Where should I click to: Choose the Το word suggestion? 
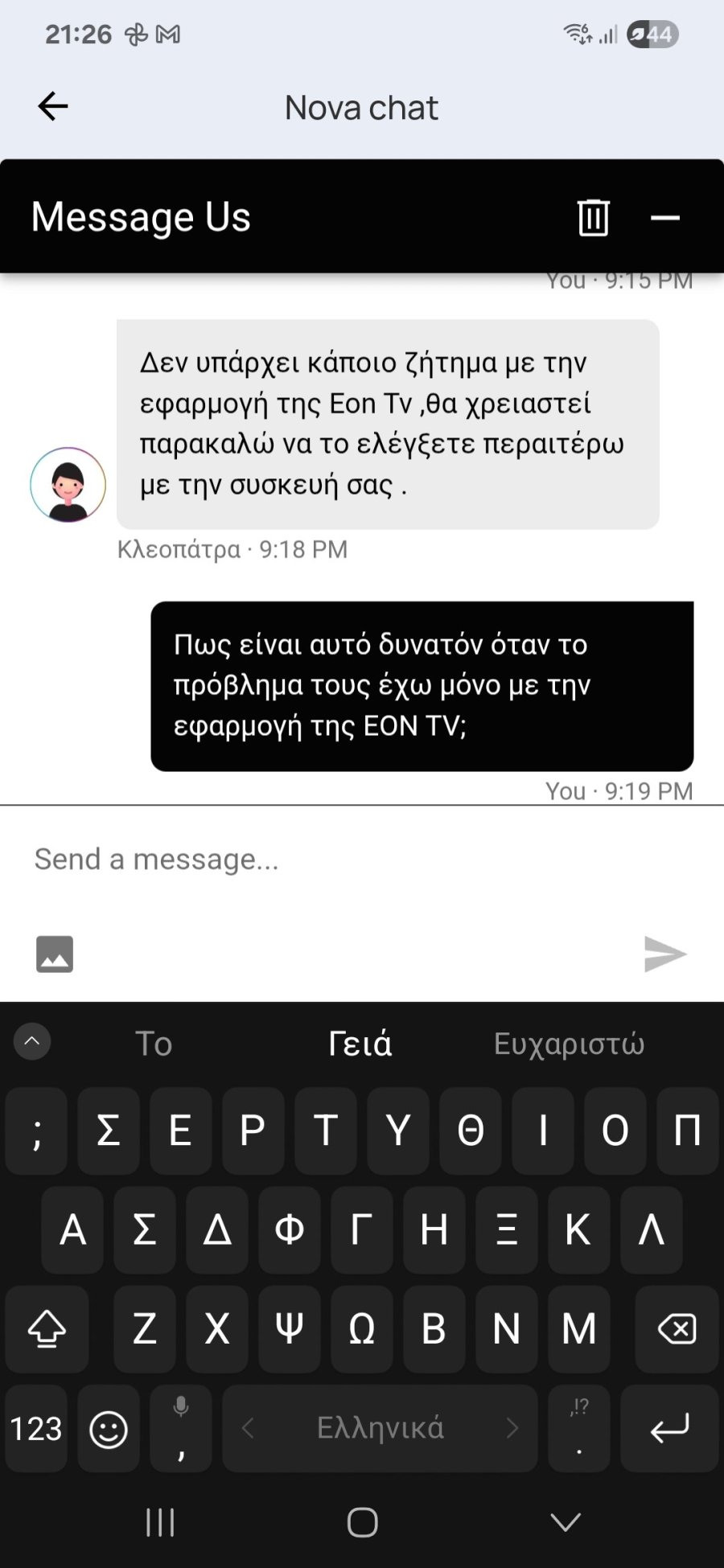click(153, 1044)
